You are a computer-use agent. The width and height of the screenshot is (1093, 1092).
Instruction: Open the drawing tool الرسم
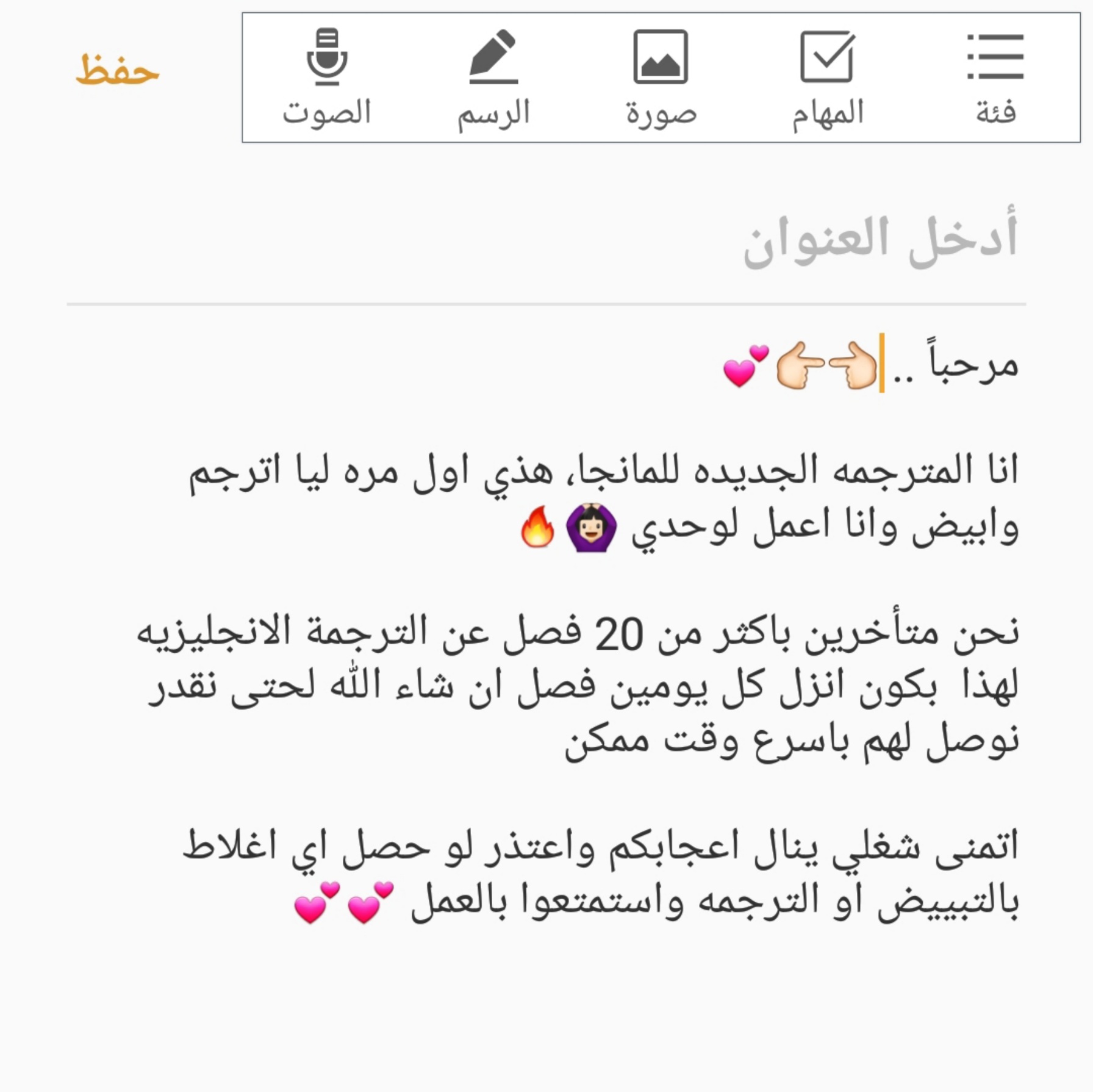tap(493, 78)
